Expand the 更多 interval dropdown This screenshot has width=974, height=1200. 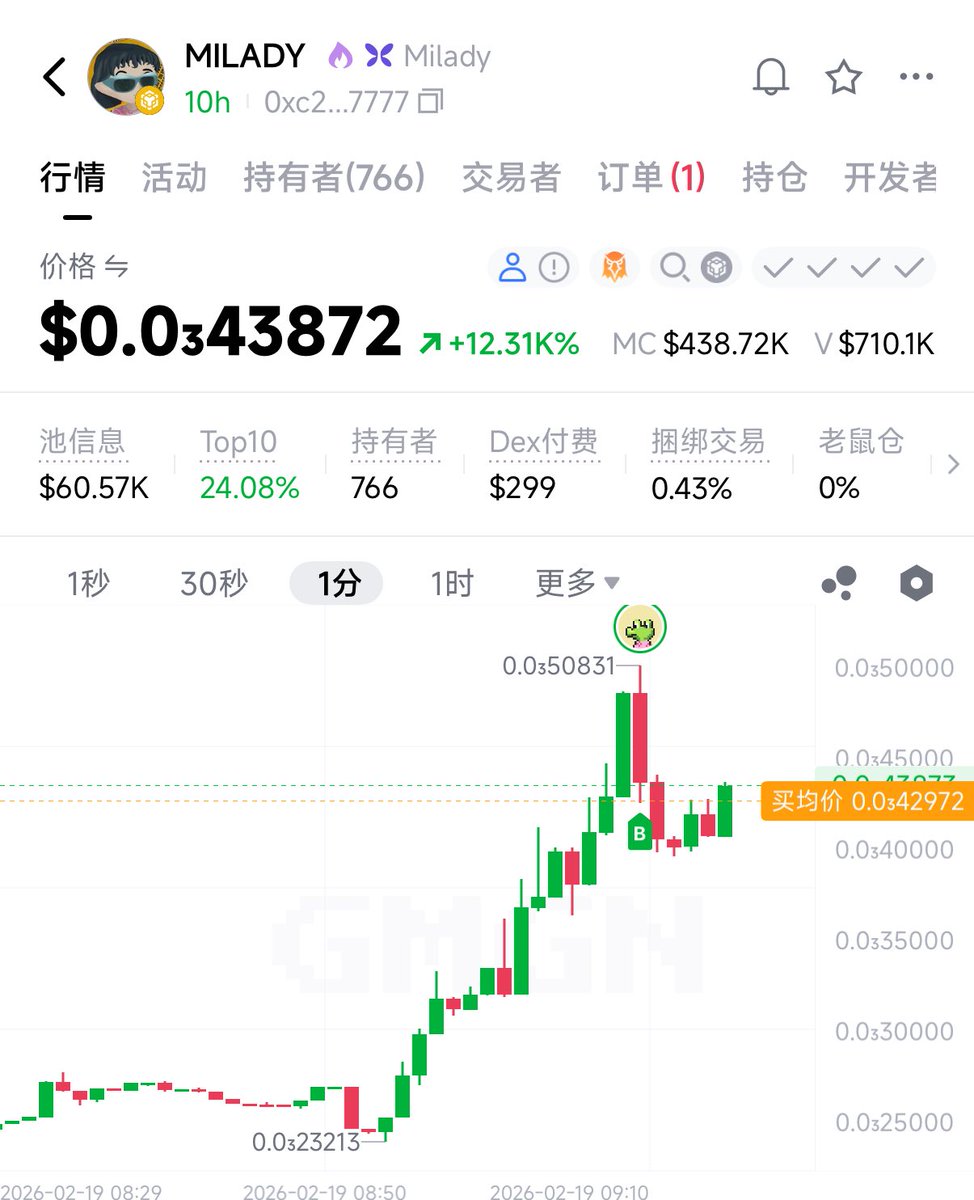click(577, 583)
